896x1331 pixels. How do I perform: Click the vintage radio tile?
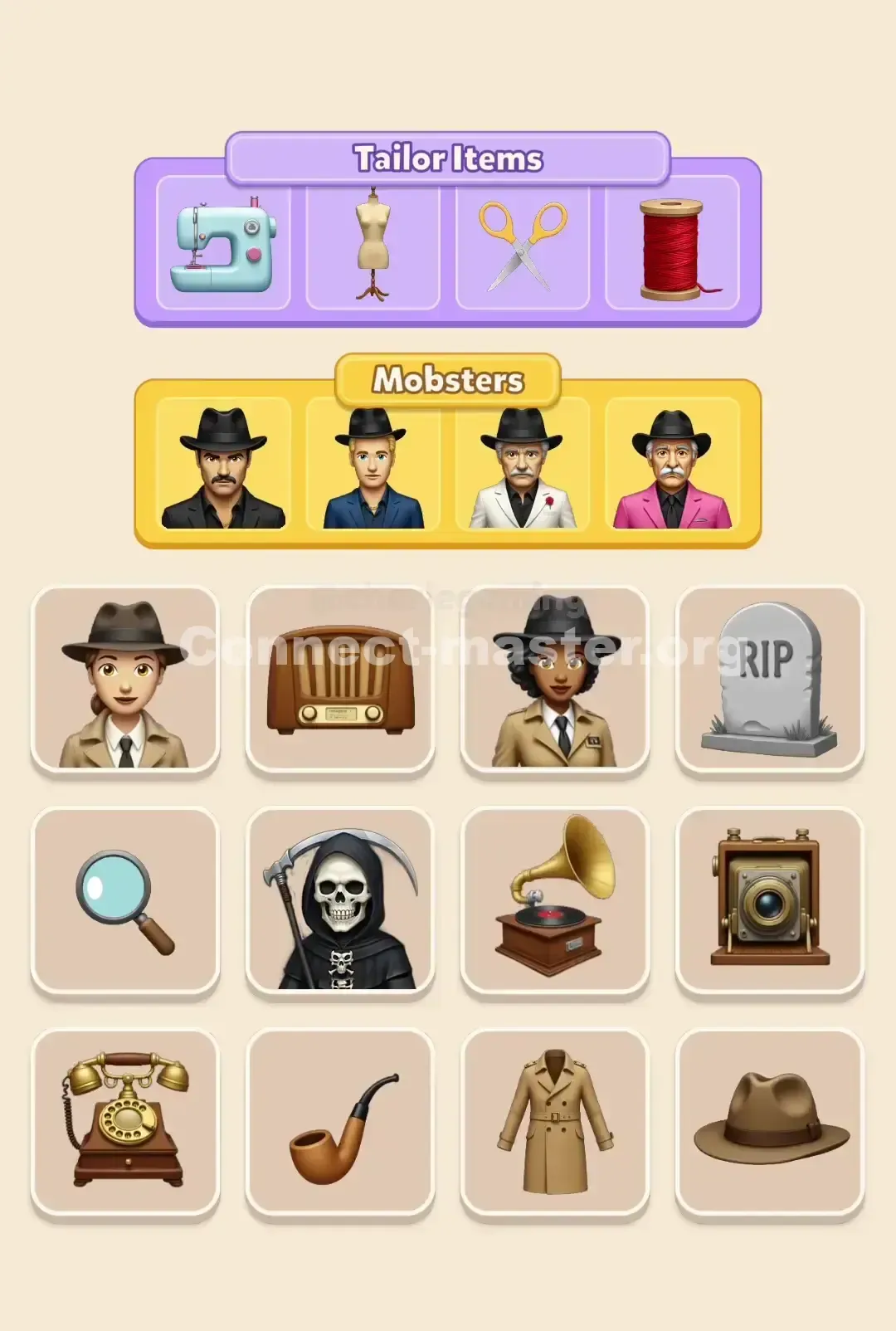pos(340,680)
